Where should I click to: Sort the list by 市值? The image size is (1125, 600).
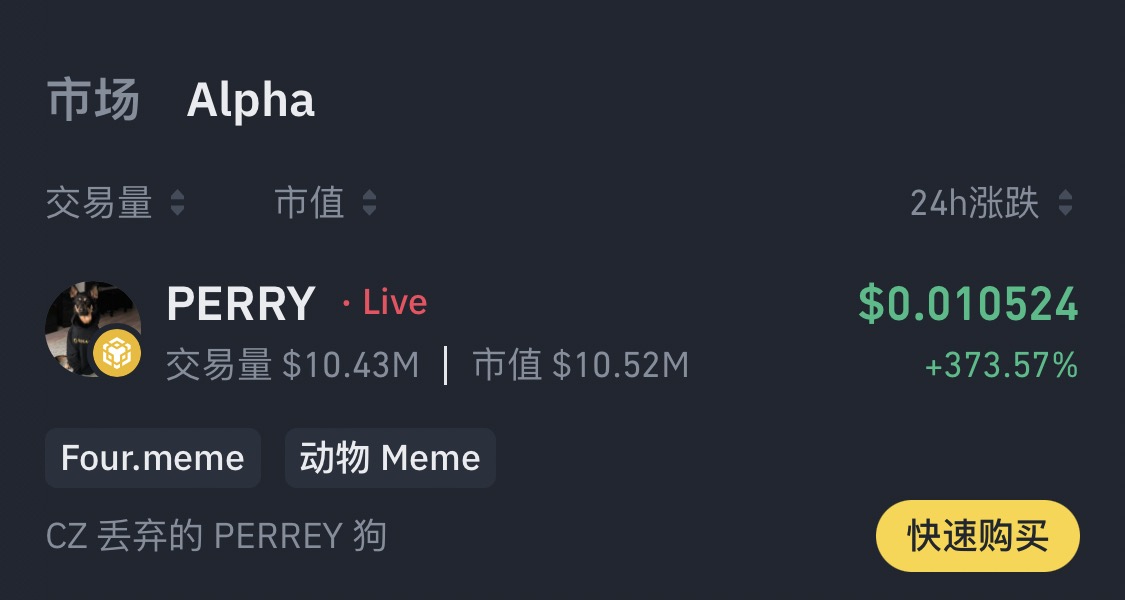(x=325, y=204)
